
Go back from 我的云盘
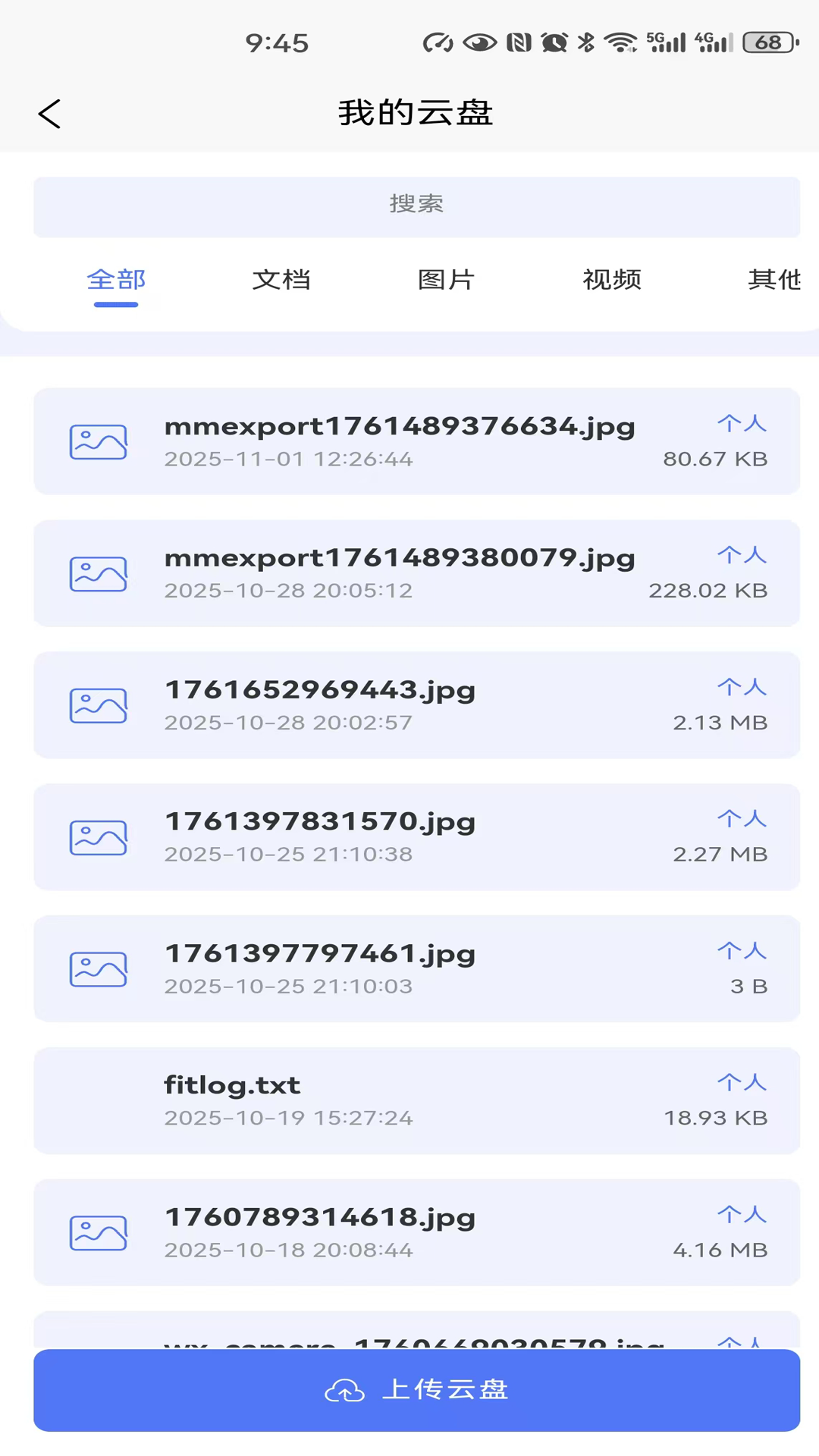pos(50,115)
